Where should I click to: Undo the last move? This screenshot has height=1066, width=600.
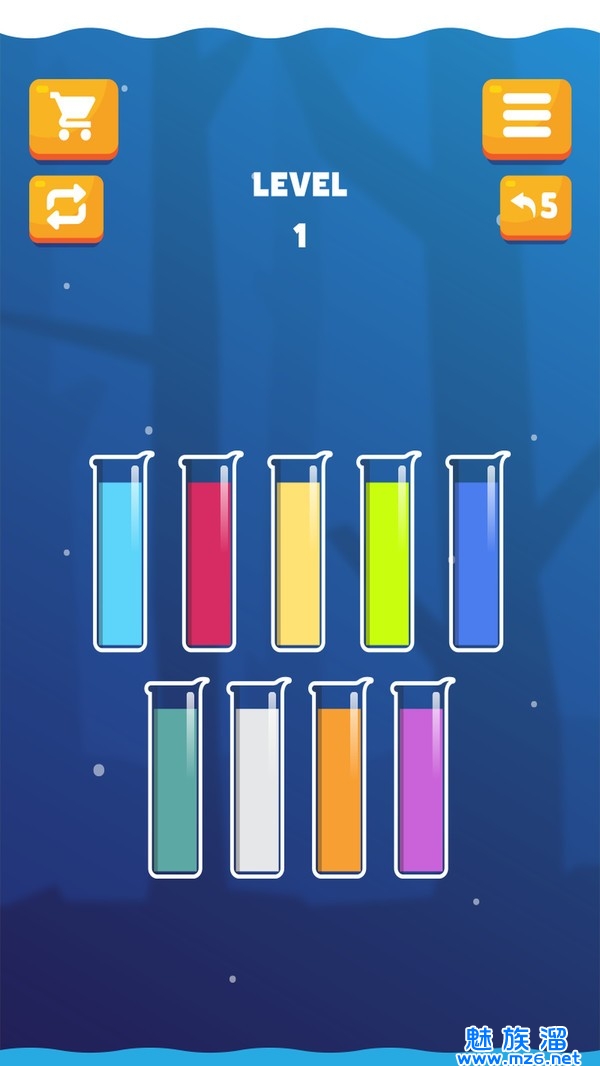pos(535,206)
